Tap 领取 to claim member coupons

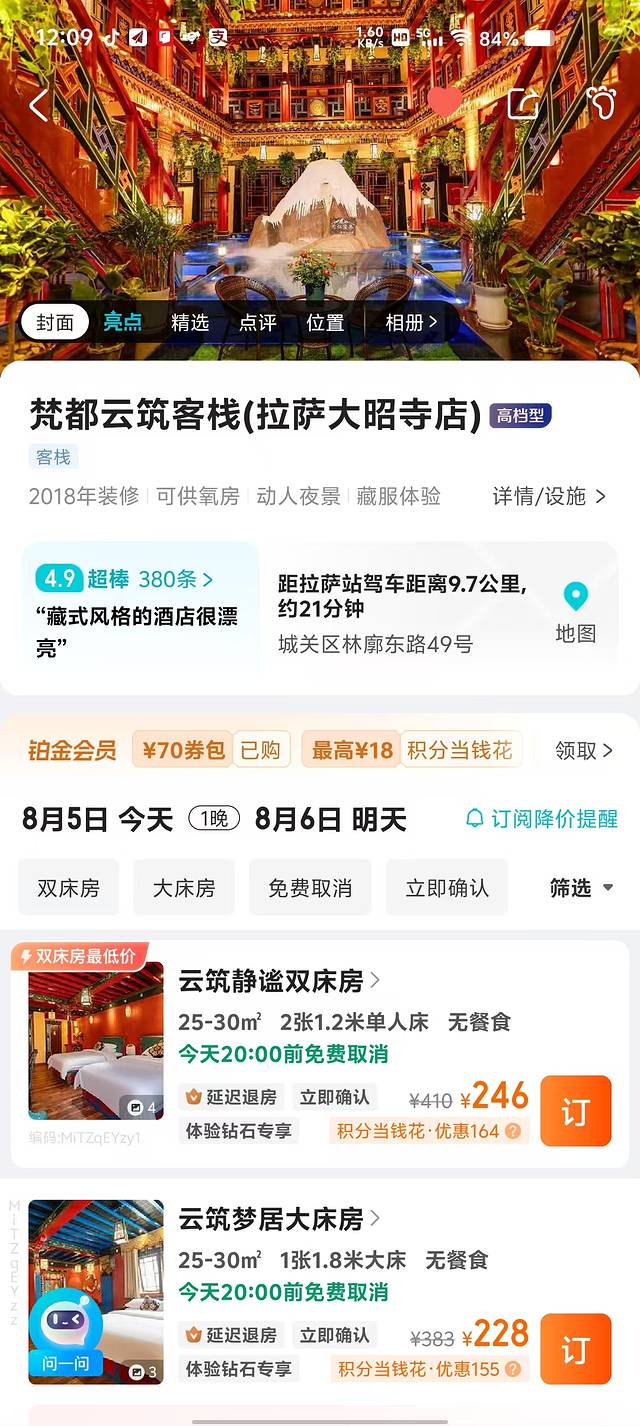[583, 750]
